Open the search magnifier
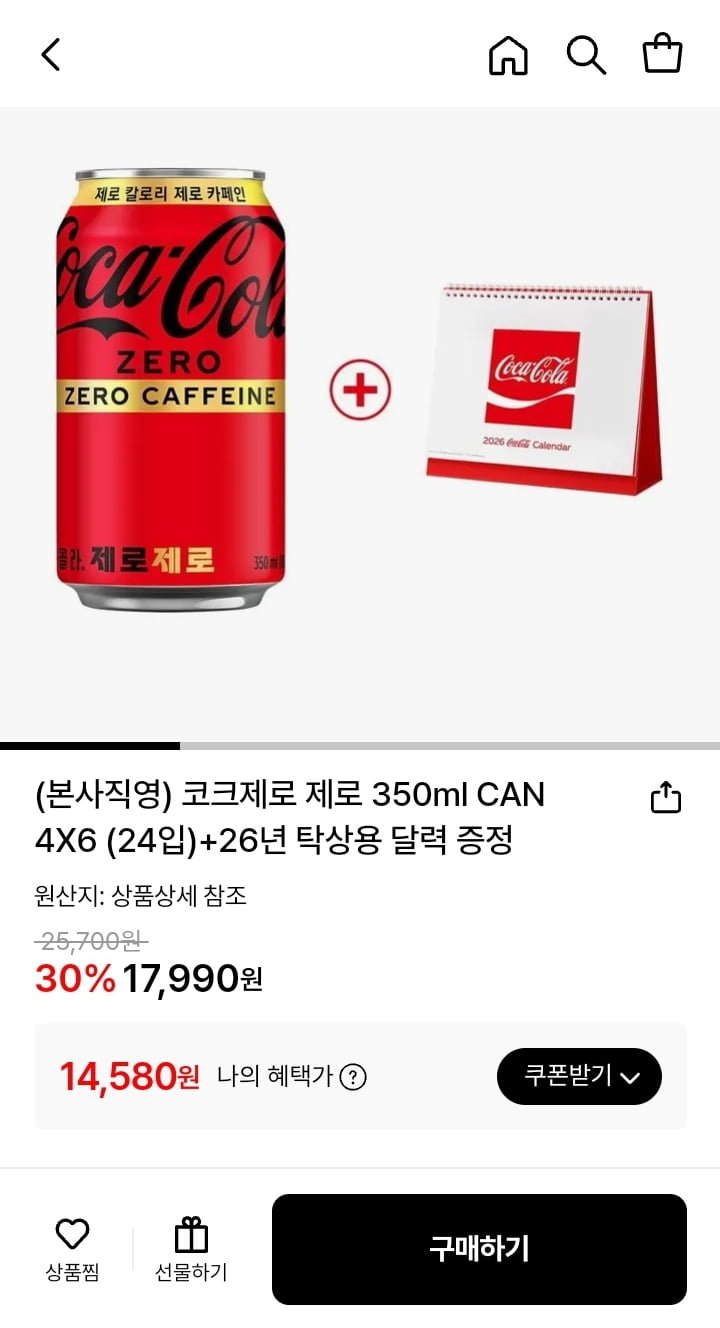The width and height of the screenshot is (720, 1328). (x=586, y=55)
